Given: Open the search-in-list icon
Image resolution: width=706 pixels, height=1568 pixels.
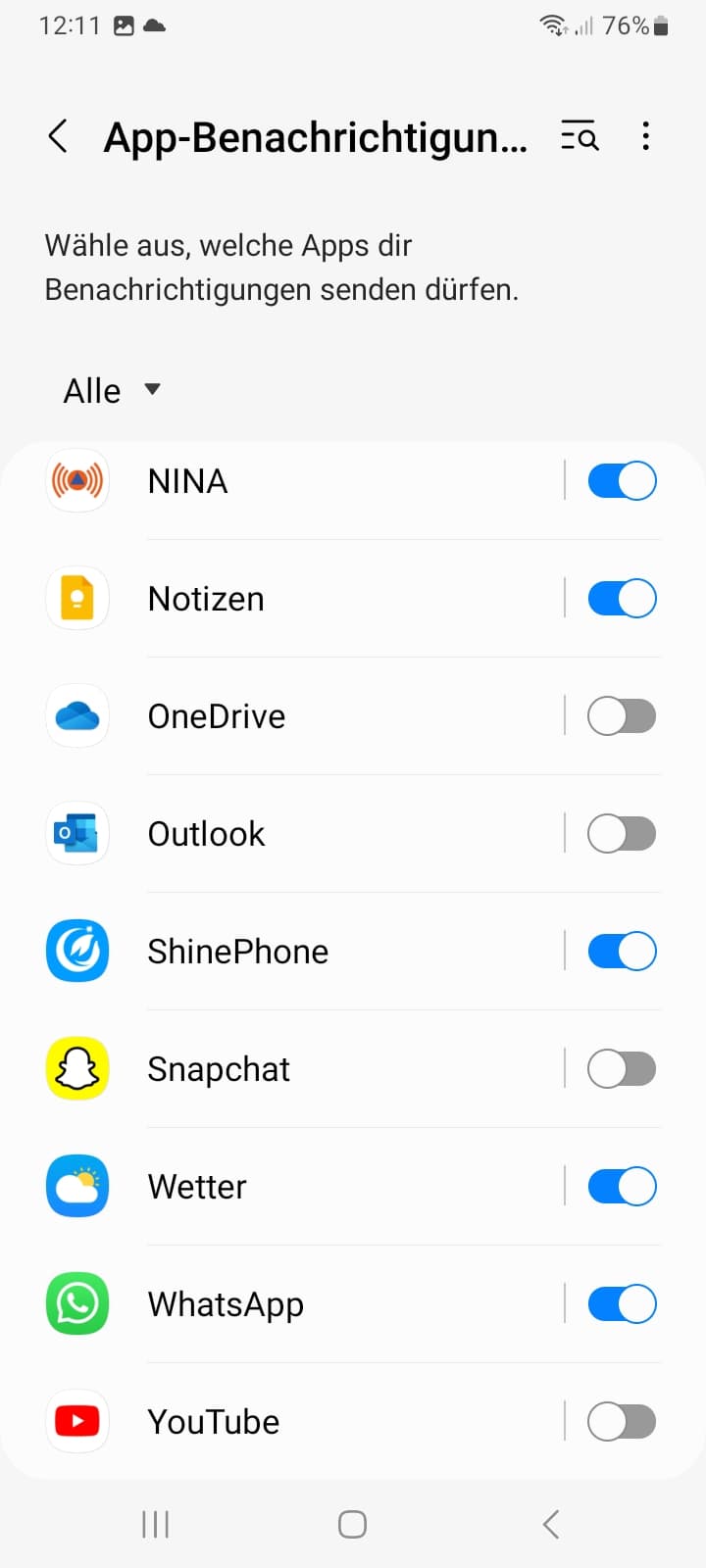Looking at the screenshot, I should [x=580, y=136].
